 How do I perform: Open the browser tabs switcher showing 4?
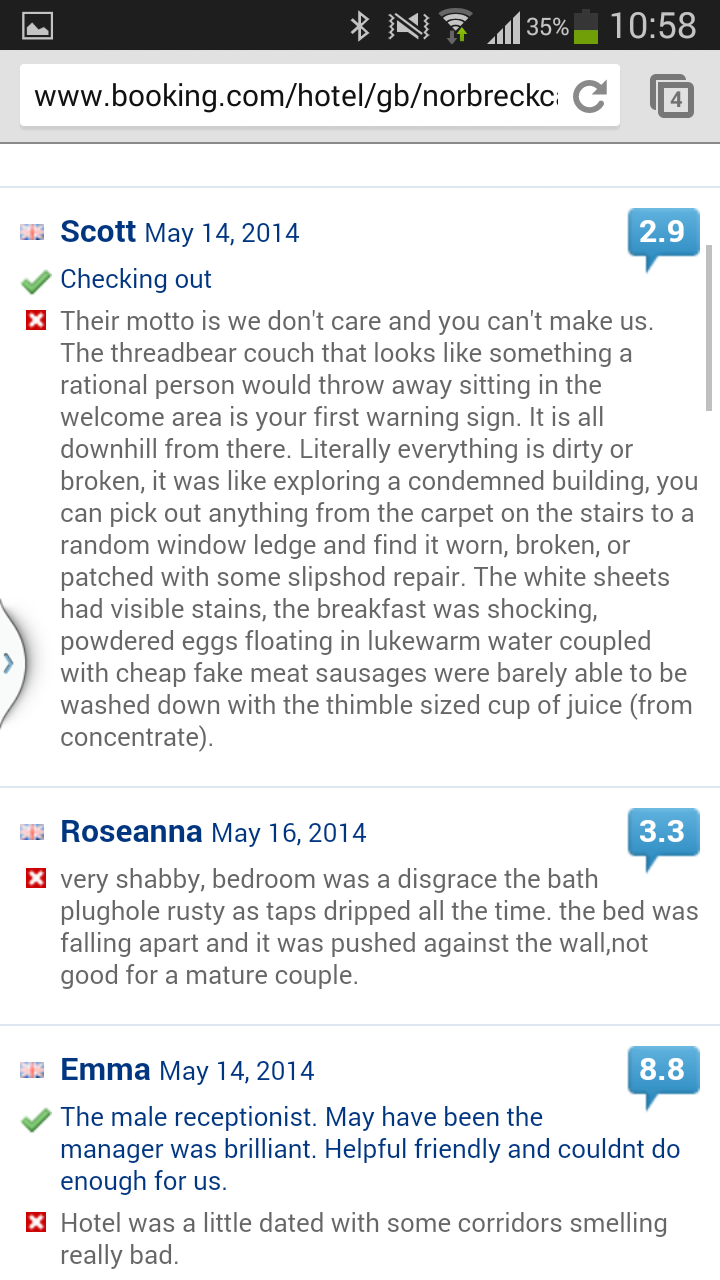(673, 97)
